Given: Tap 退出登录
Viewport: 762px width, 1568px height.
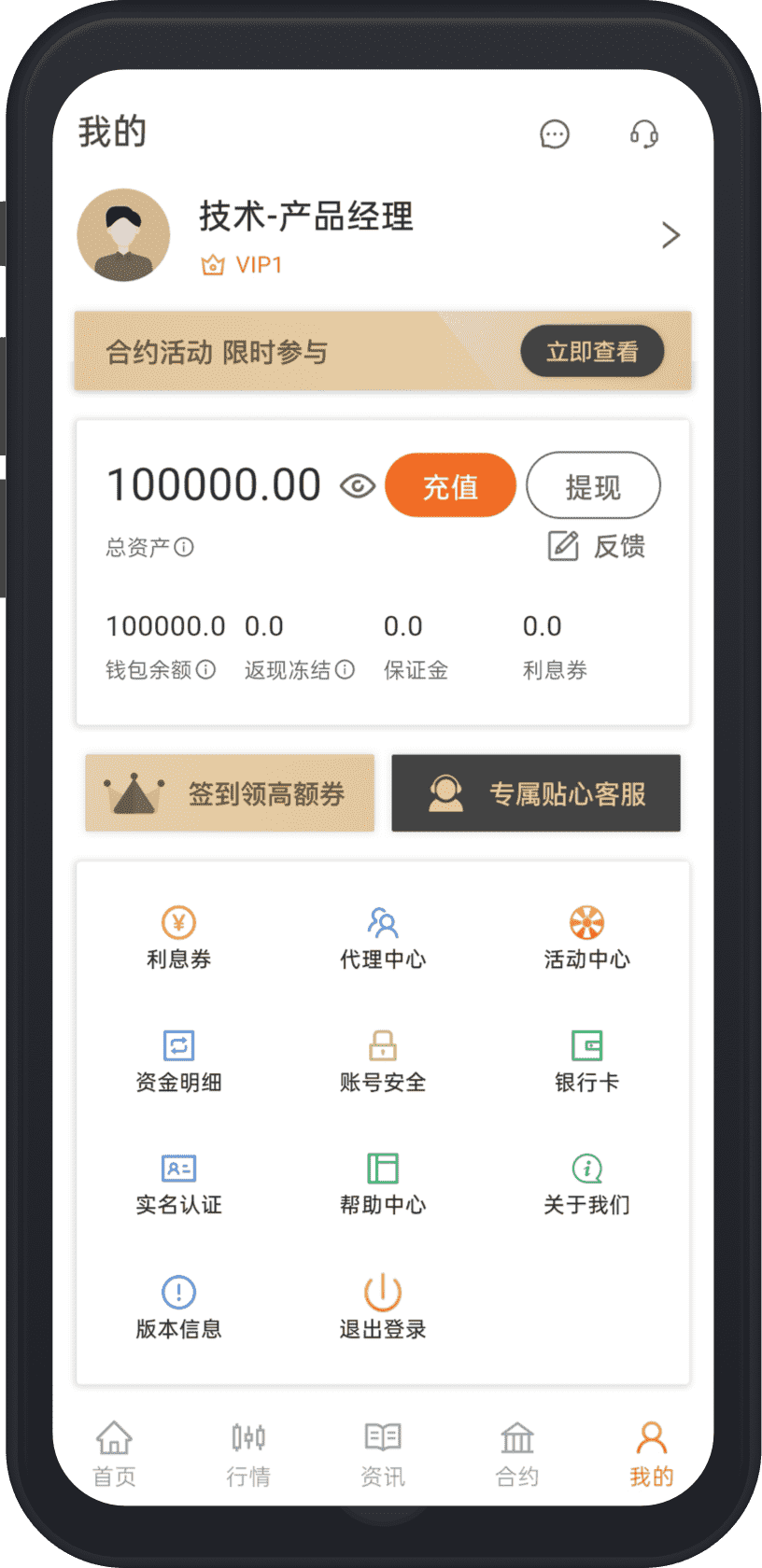Looking at the screenshot, I should (x=383, y=1308).
